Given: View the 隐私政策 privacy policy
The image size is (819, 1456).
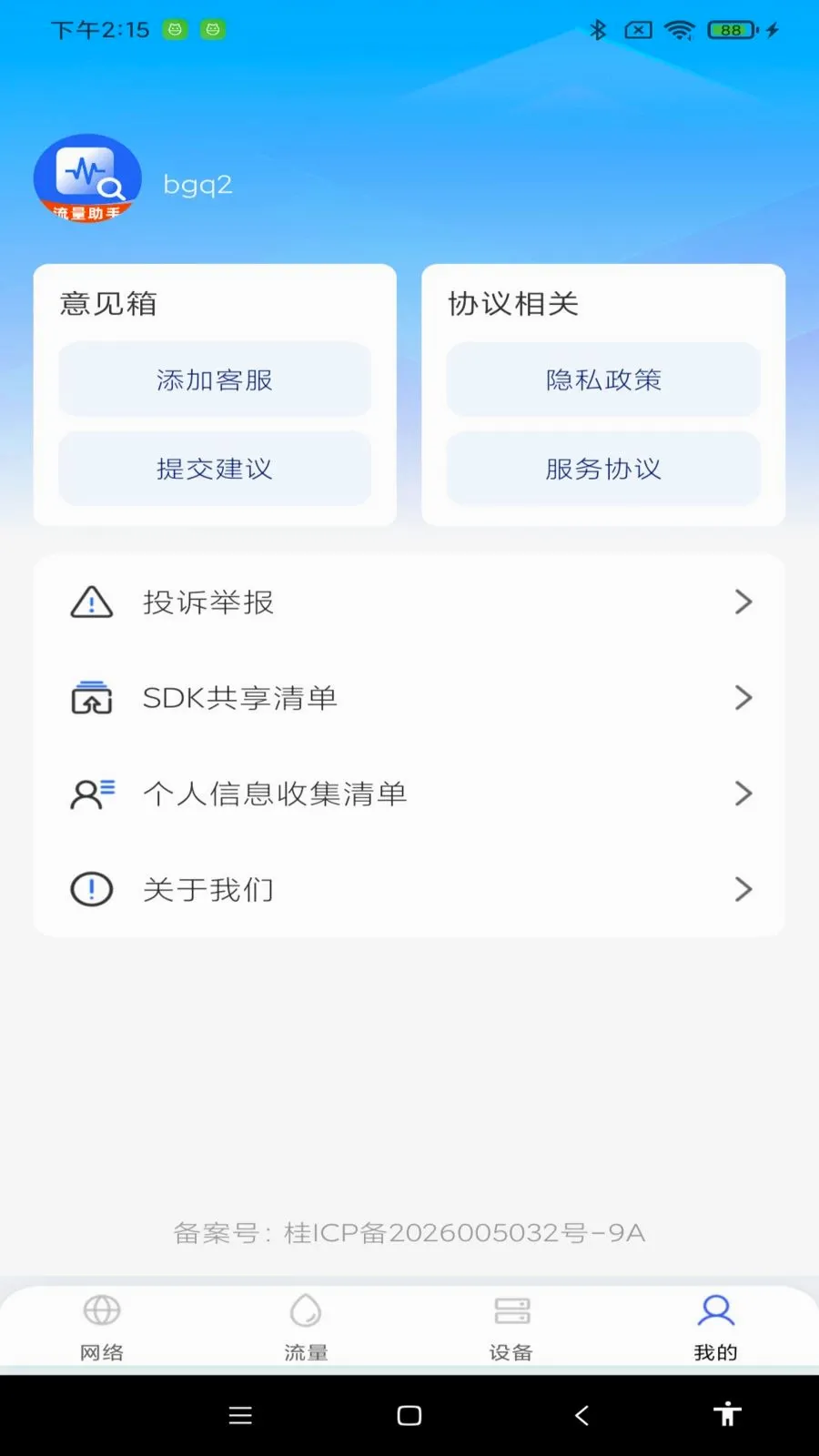Looking at the screenshot, I should pos(603,379).
